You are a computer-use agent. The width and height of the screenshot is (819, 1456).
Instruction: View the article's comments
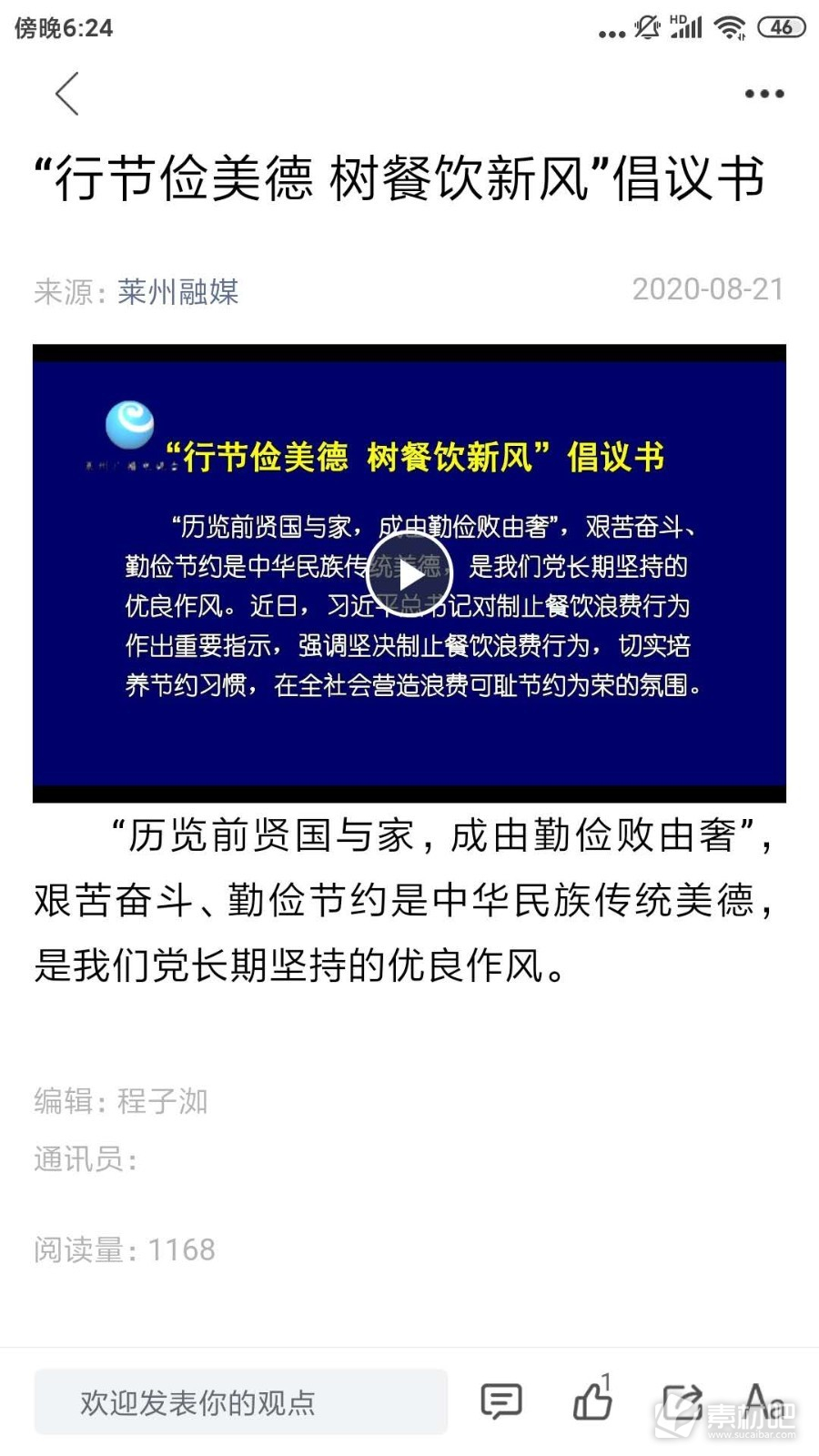tap(501, 1402)
